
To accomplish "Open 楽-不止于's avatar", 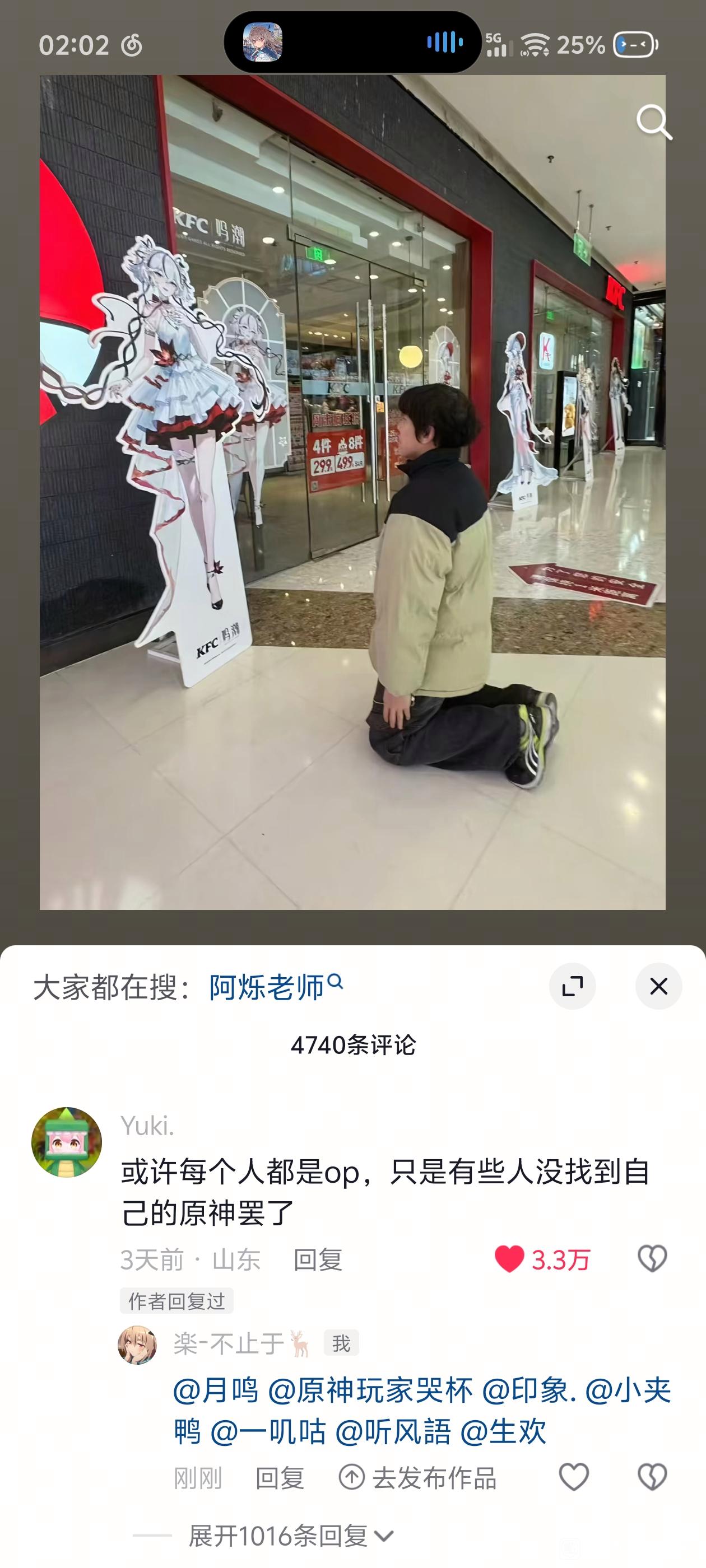I will 137,1345.
